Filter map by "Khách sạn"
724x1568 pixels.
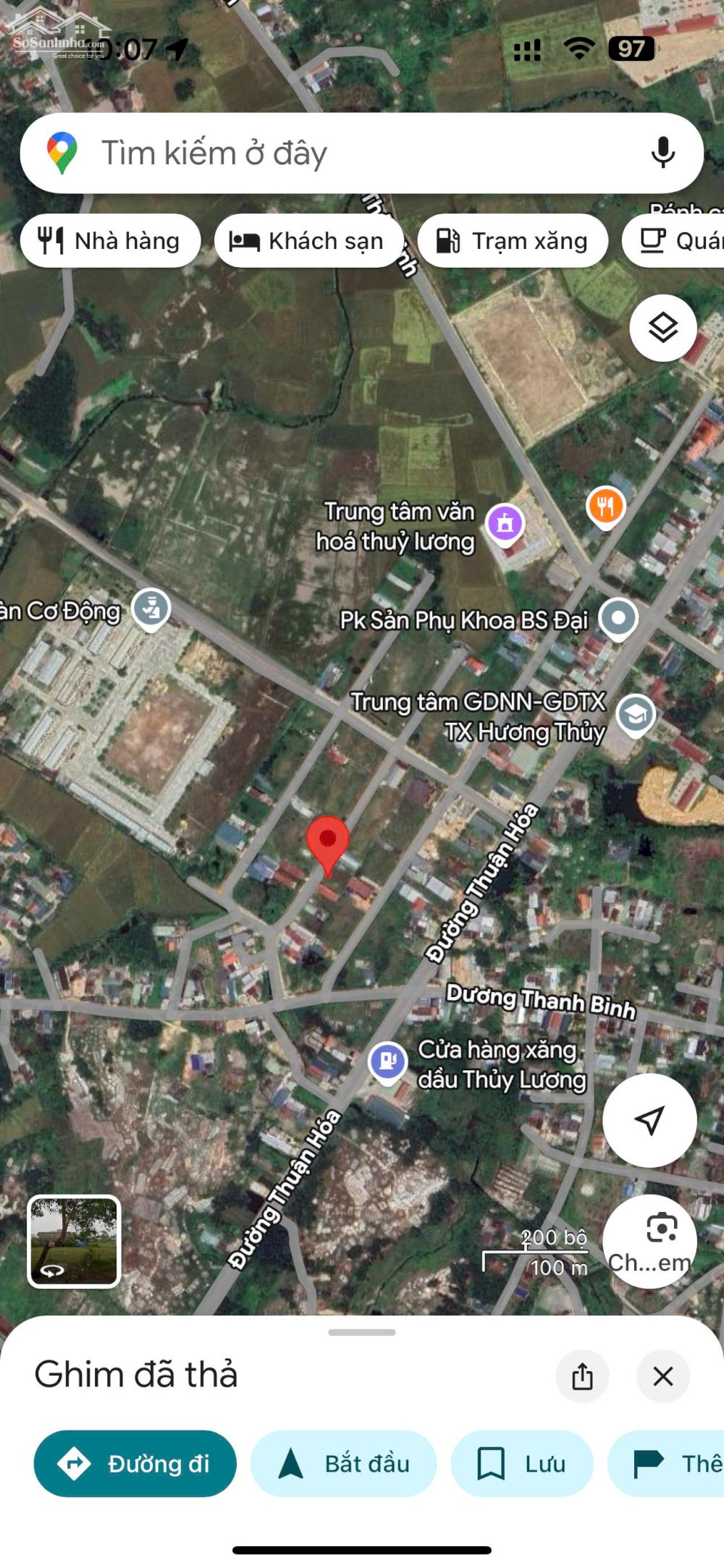pos(308,241)
